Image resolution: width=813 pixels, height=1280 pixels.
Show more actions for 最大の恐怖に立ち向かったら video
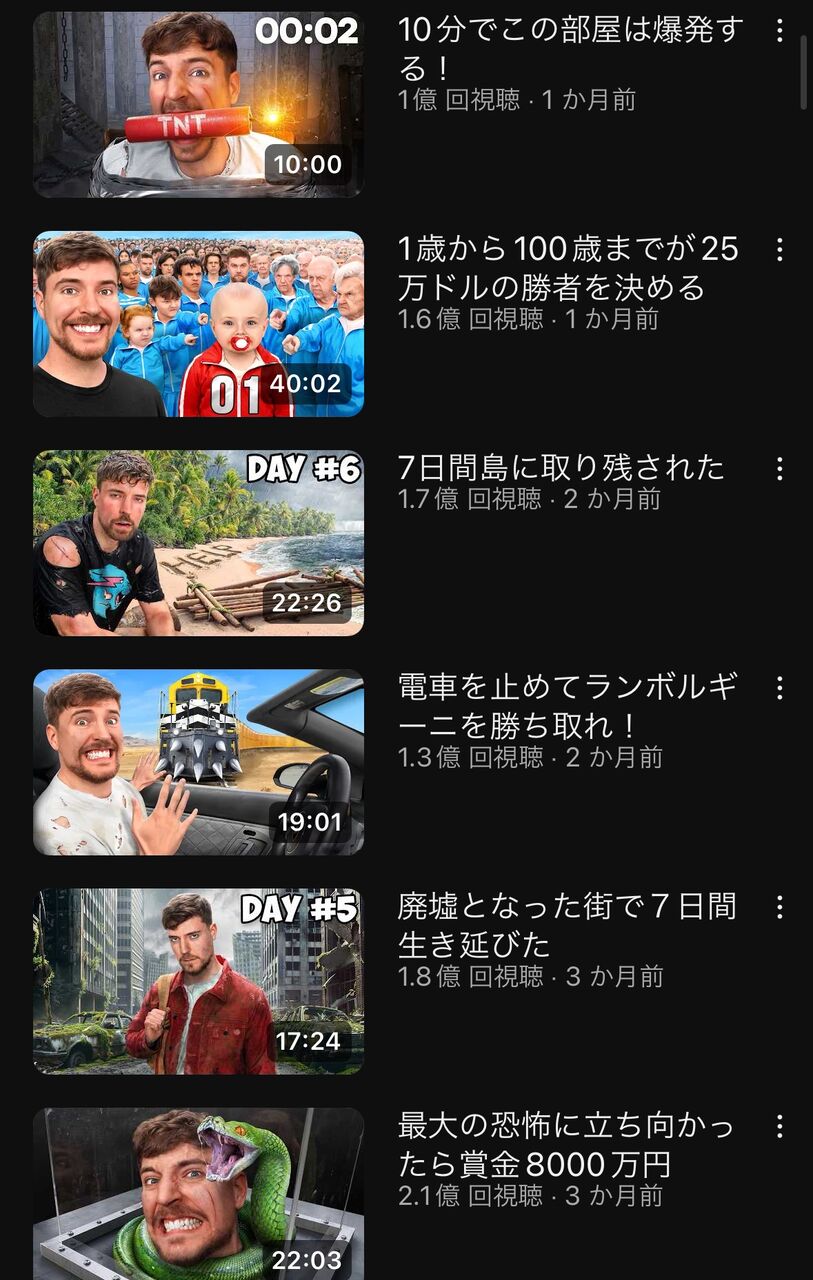coord(780,1127)
